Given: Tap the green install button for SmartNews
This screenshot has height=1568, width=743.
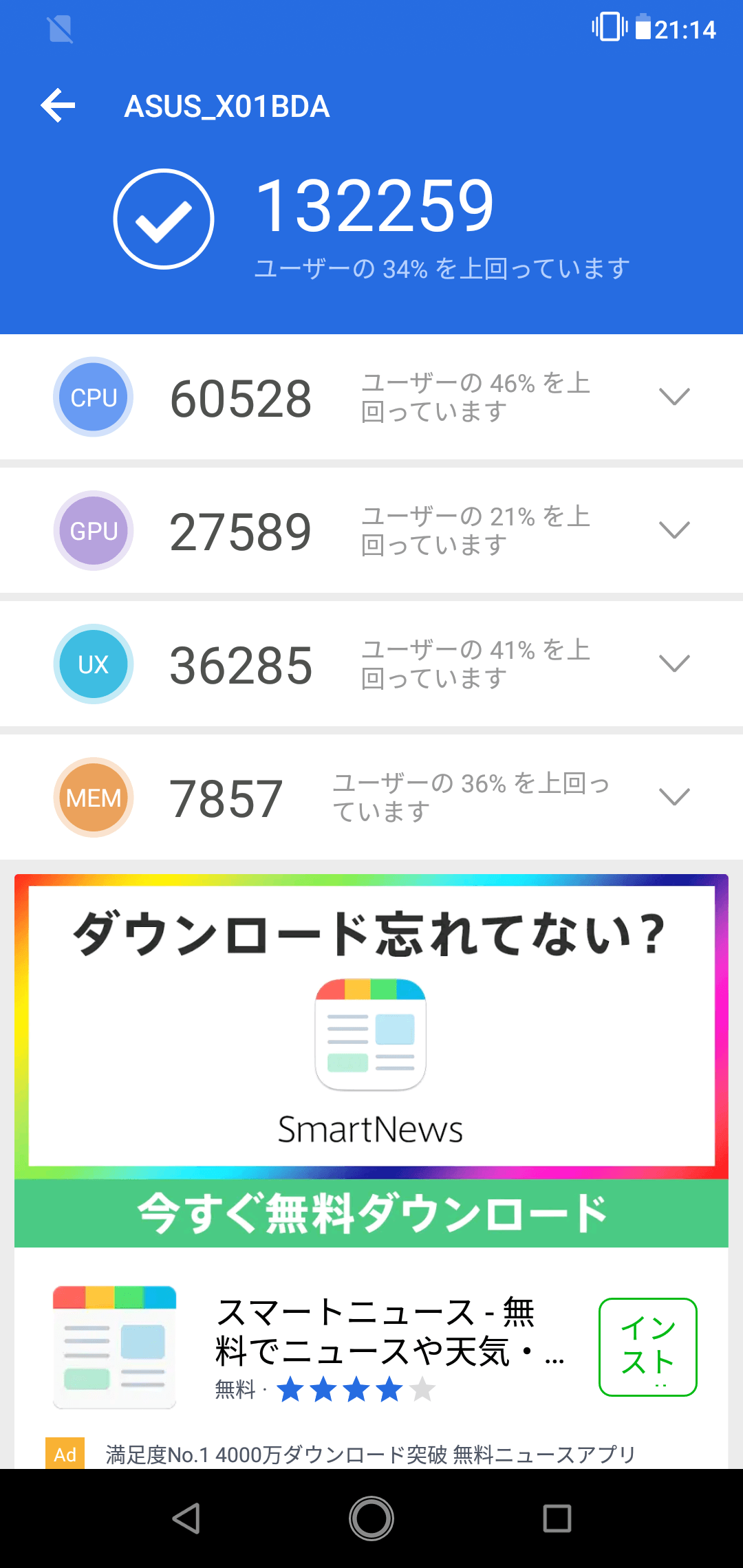Looking at the screenshot, I should coord(647,1347).
